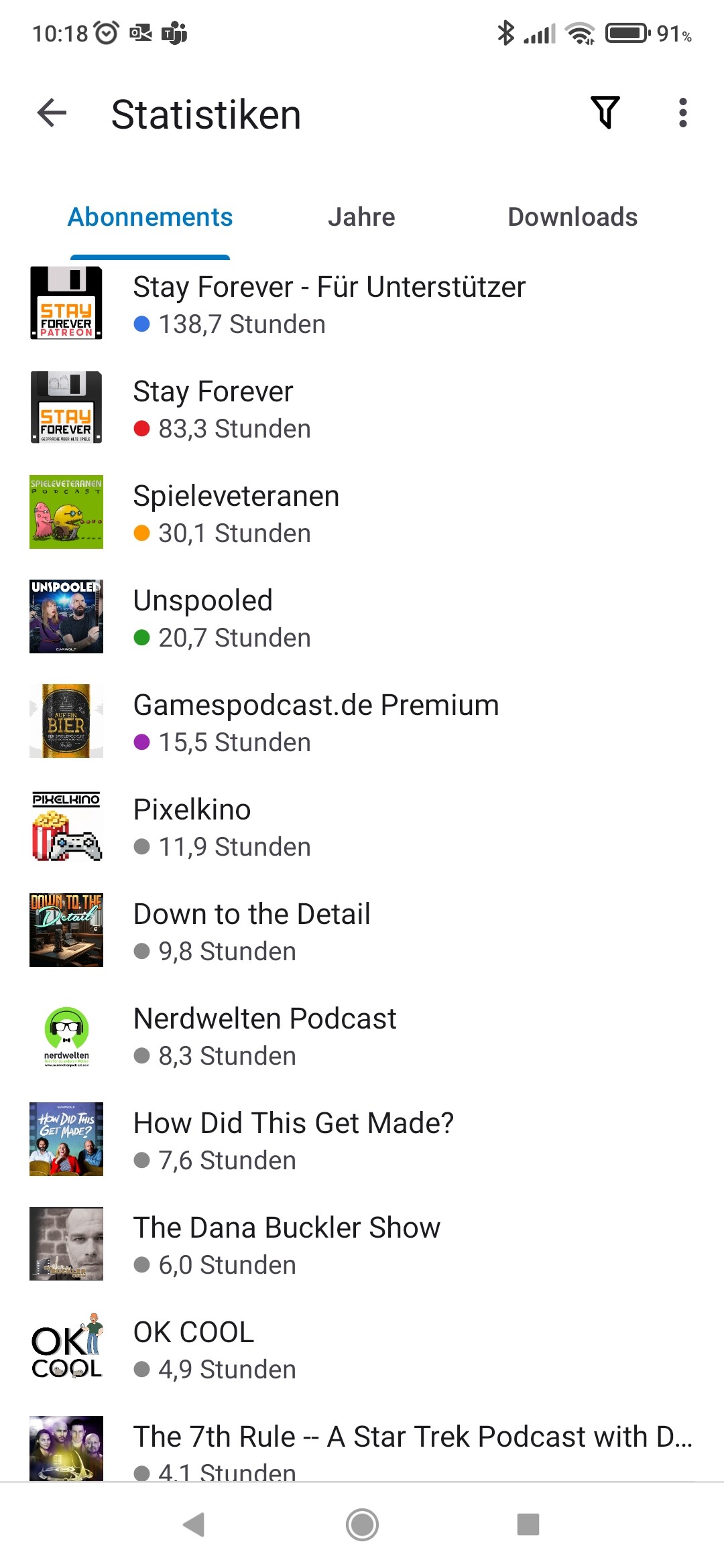Open How Did This Get Made? entry

click(362, 1140)
